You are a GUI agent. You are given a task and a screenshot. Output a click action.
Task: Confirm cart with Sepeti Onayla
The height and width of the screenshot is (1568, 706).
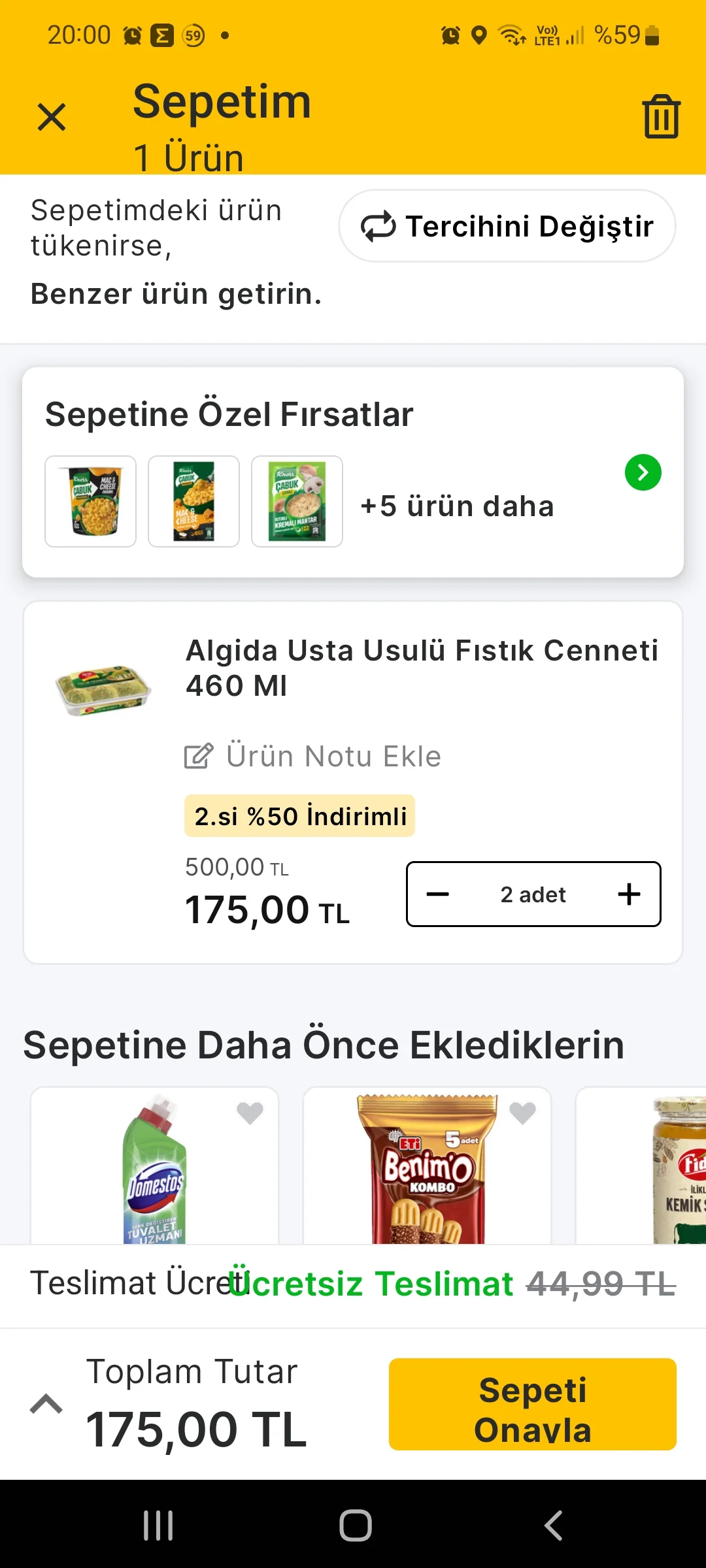[532, 1405]
